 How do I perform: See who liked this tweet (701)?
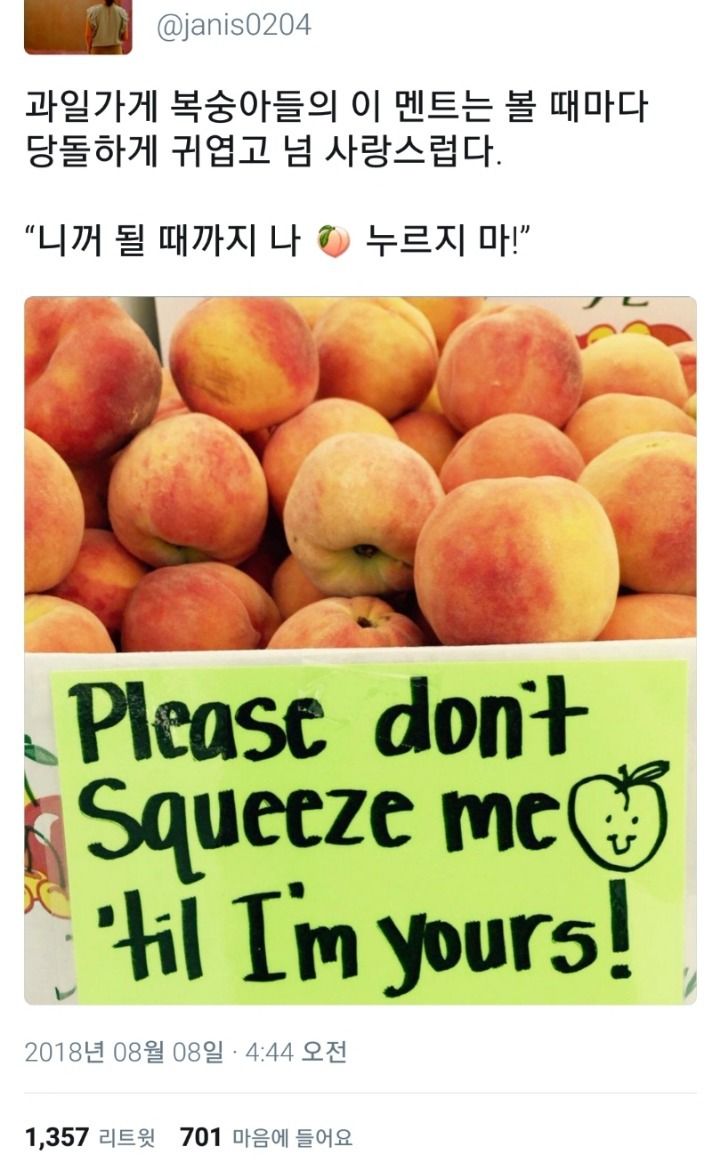(x=266, y=1137)
